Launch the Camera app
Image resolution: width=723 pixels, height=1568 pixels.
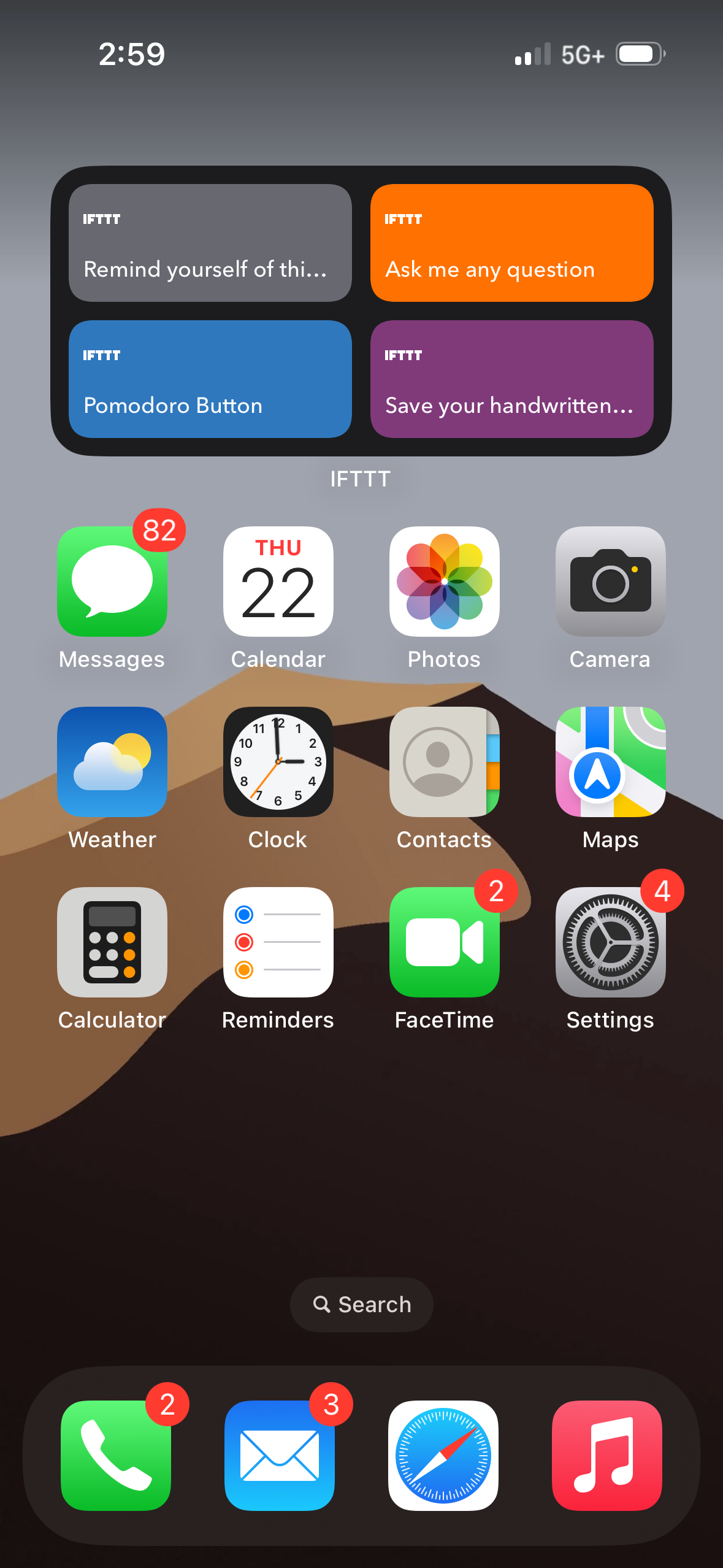tap(610, 580)
